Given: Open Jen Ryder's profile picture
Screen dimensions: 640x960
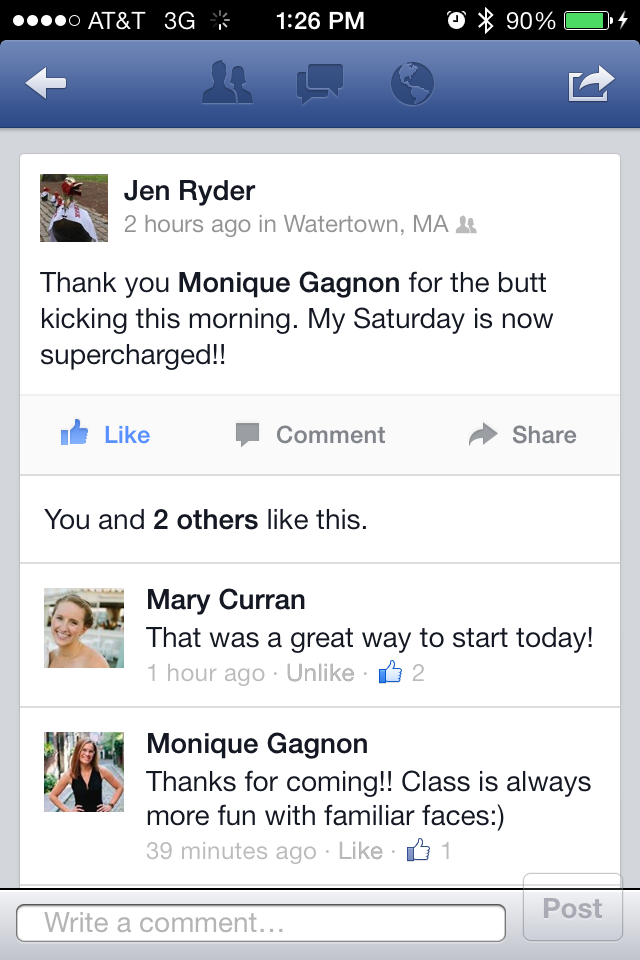Looking at the screenshot, I should coord(73,208).
